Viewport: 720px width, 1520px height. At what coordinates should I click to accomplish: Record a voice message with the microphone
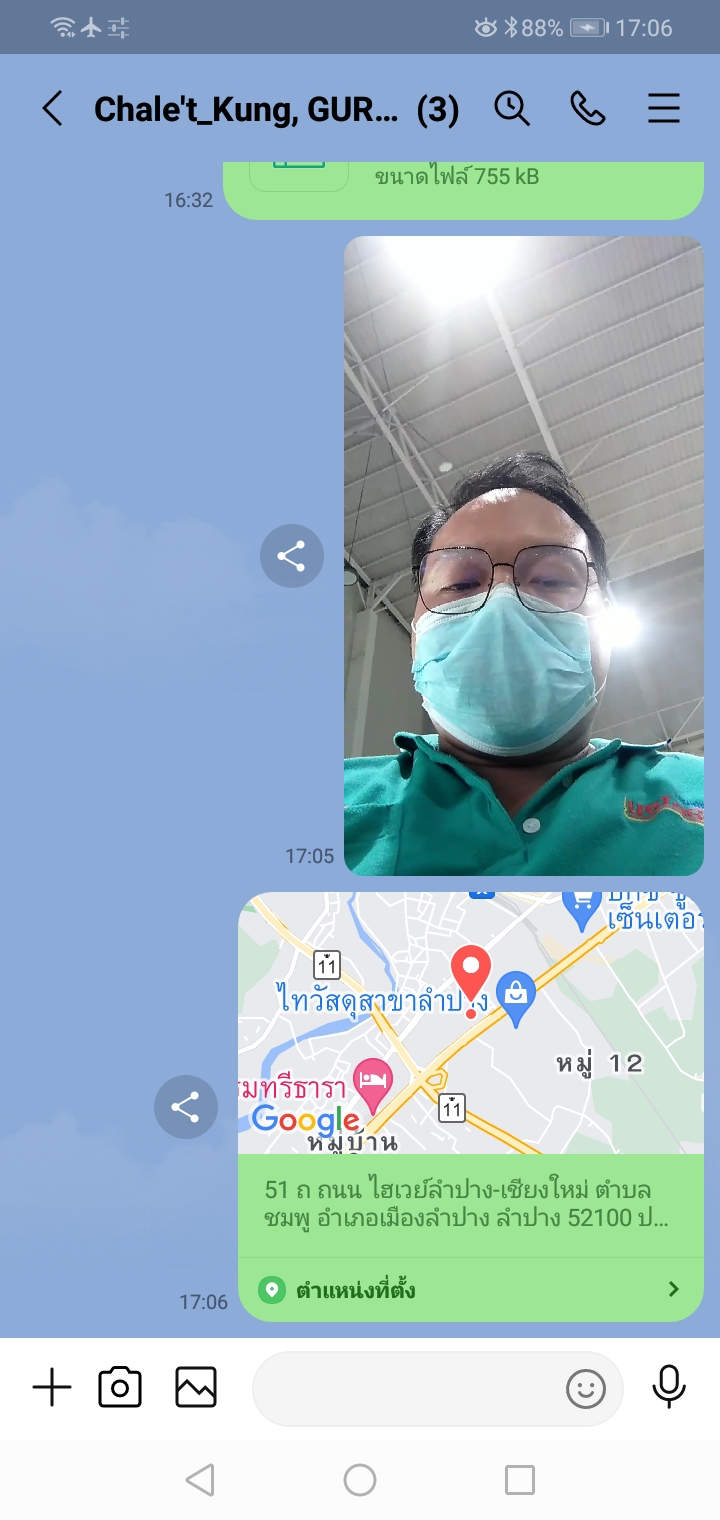pyautogui.click(x=669, y=1388)
